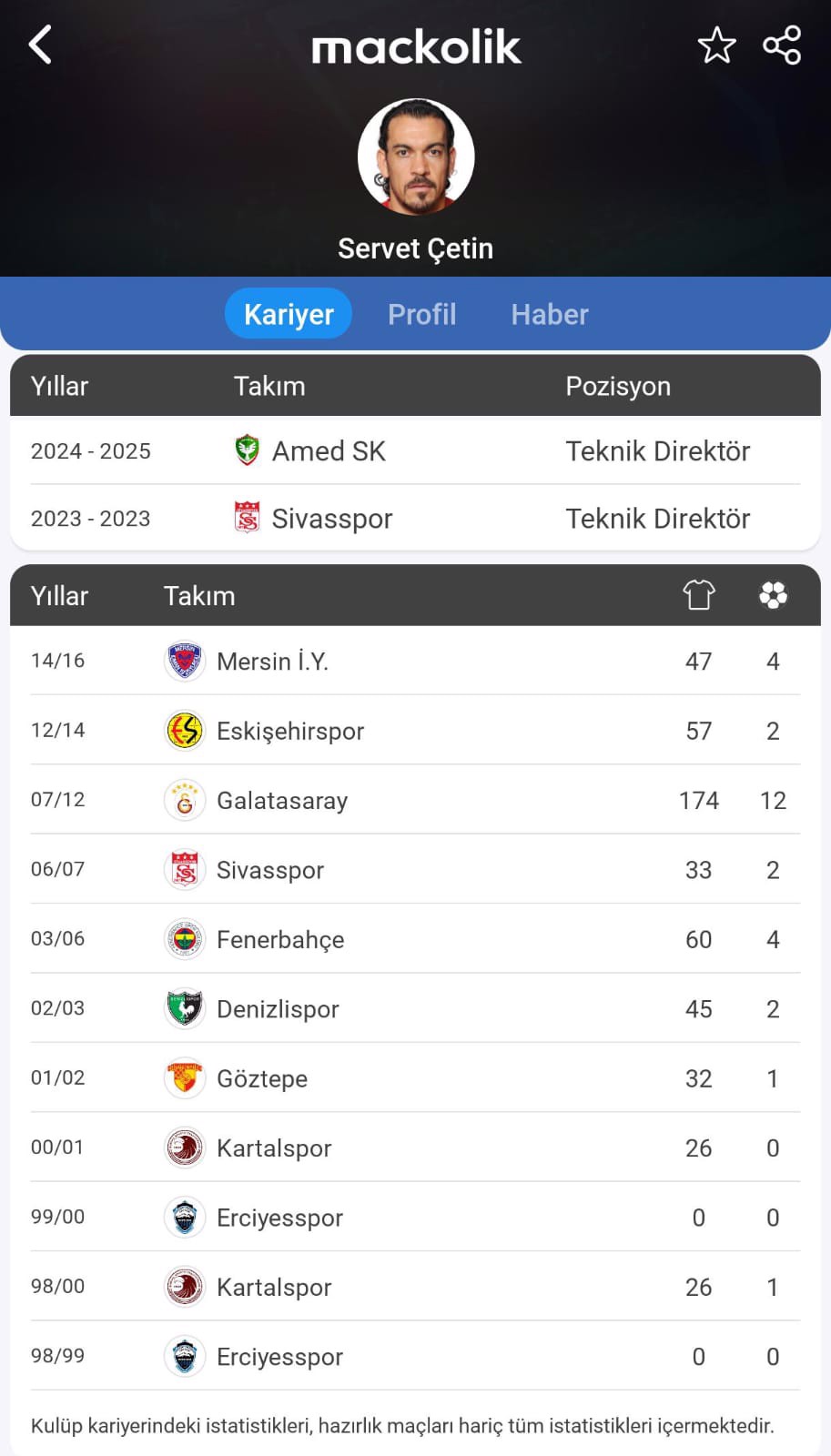Open the Haber tab
This screenshot has width=831, height=1456.
click(x=550, y=314)
